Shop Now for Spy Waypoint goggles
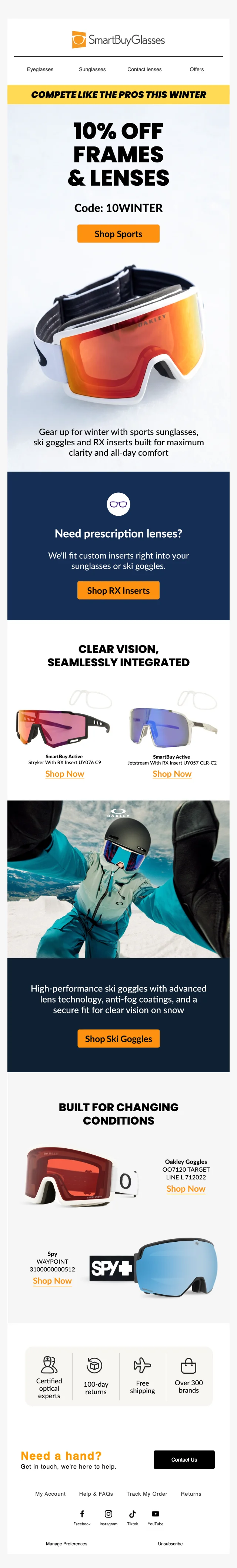The width and height of the screenshot is (237, 1568). [x=52, y=1281]
